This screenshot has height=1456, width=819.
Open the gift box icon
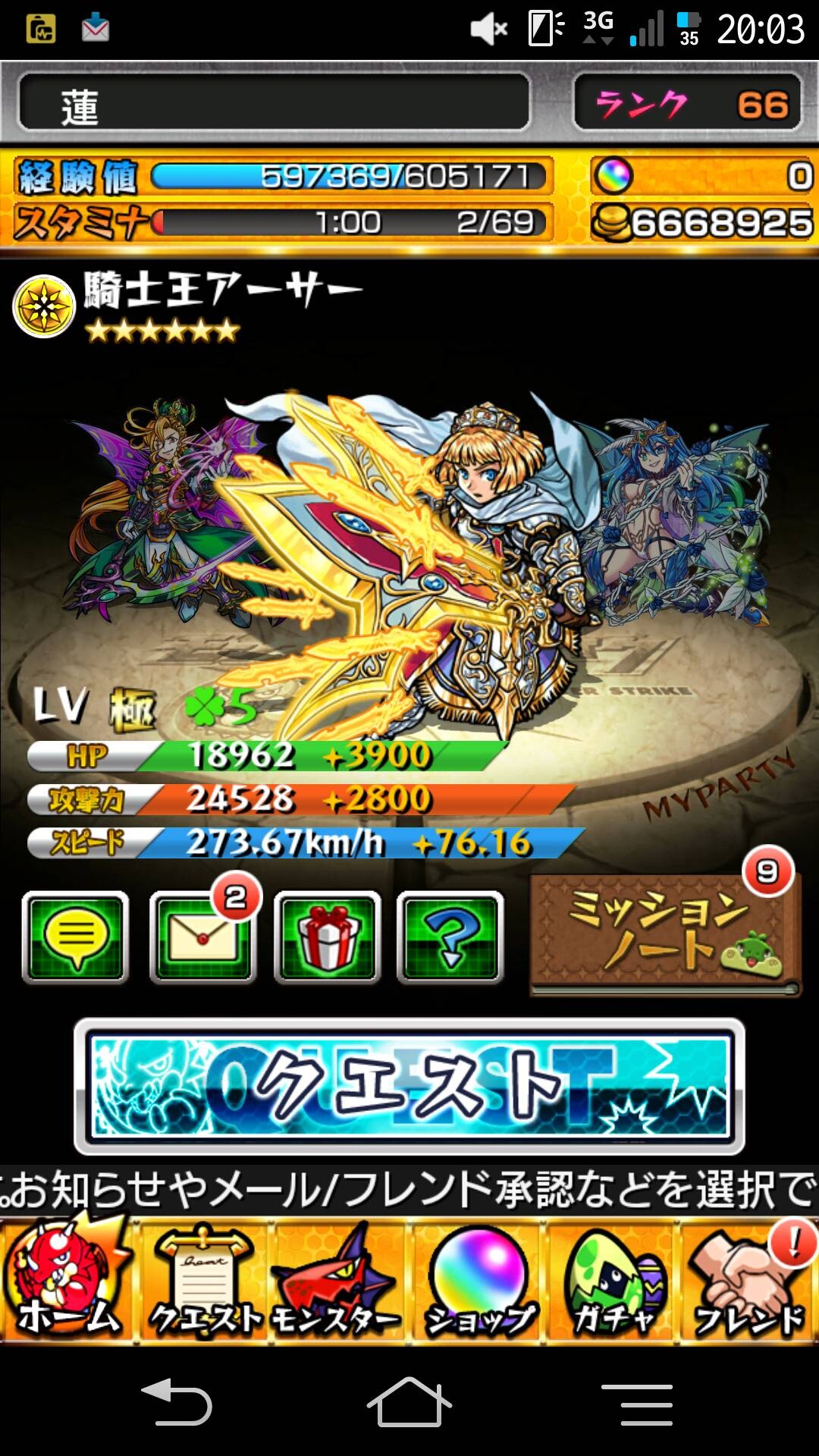(327, 937)
